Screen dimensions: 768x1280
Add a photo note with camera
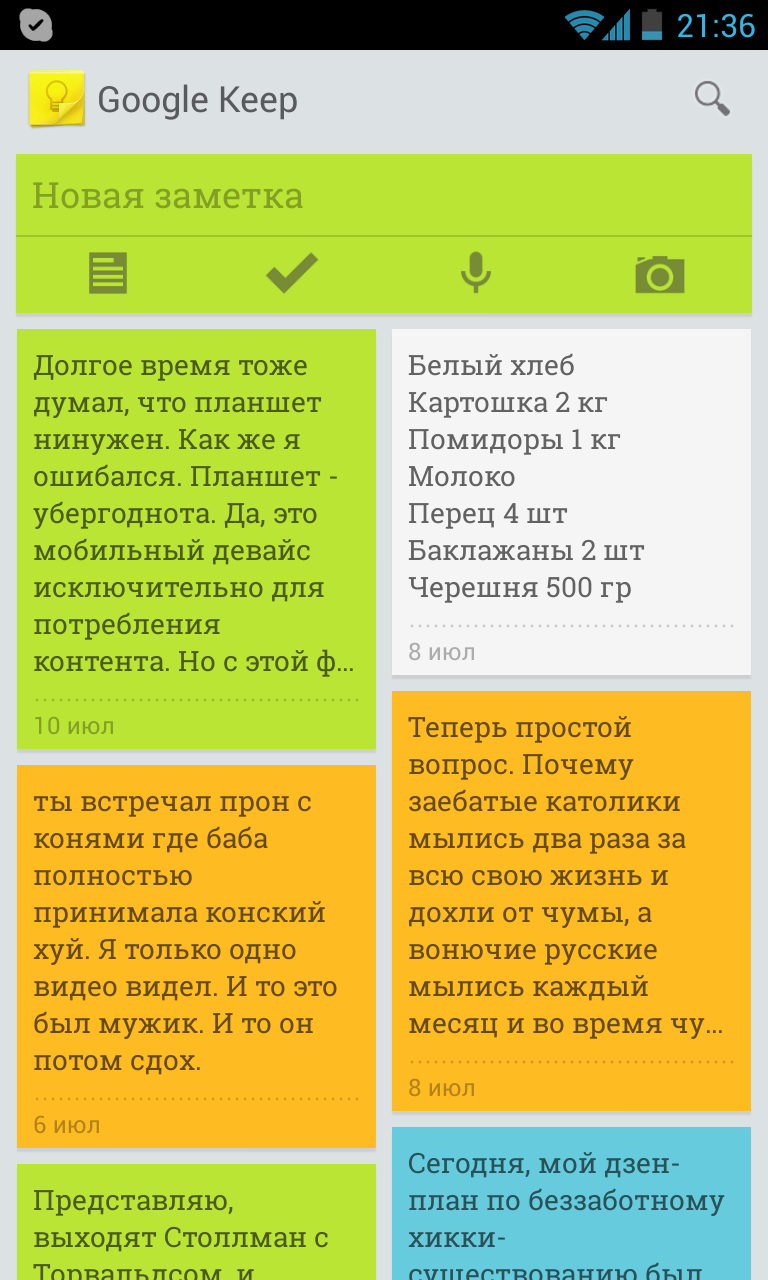pyautogui.click(x=660, y=273)
